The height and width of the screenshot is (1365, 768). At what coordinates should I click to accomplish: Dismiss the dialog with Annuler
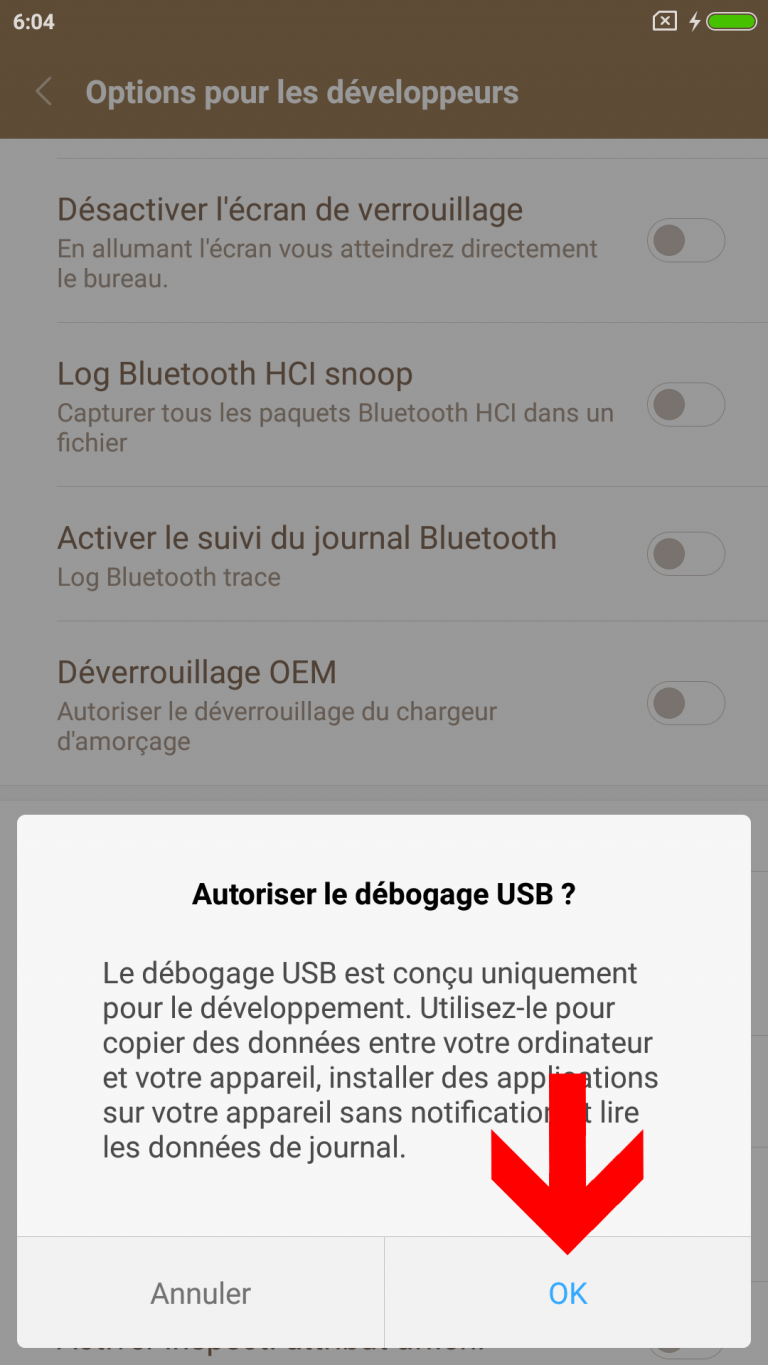(199, 1292)
